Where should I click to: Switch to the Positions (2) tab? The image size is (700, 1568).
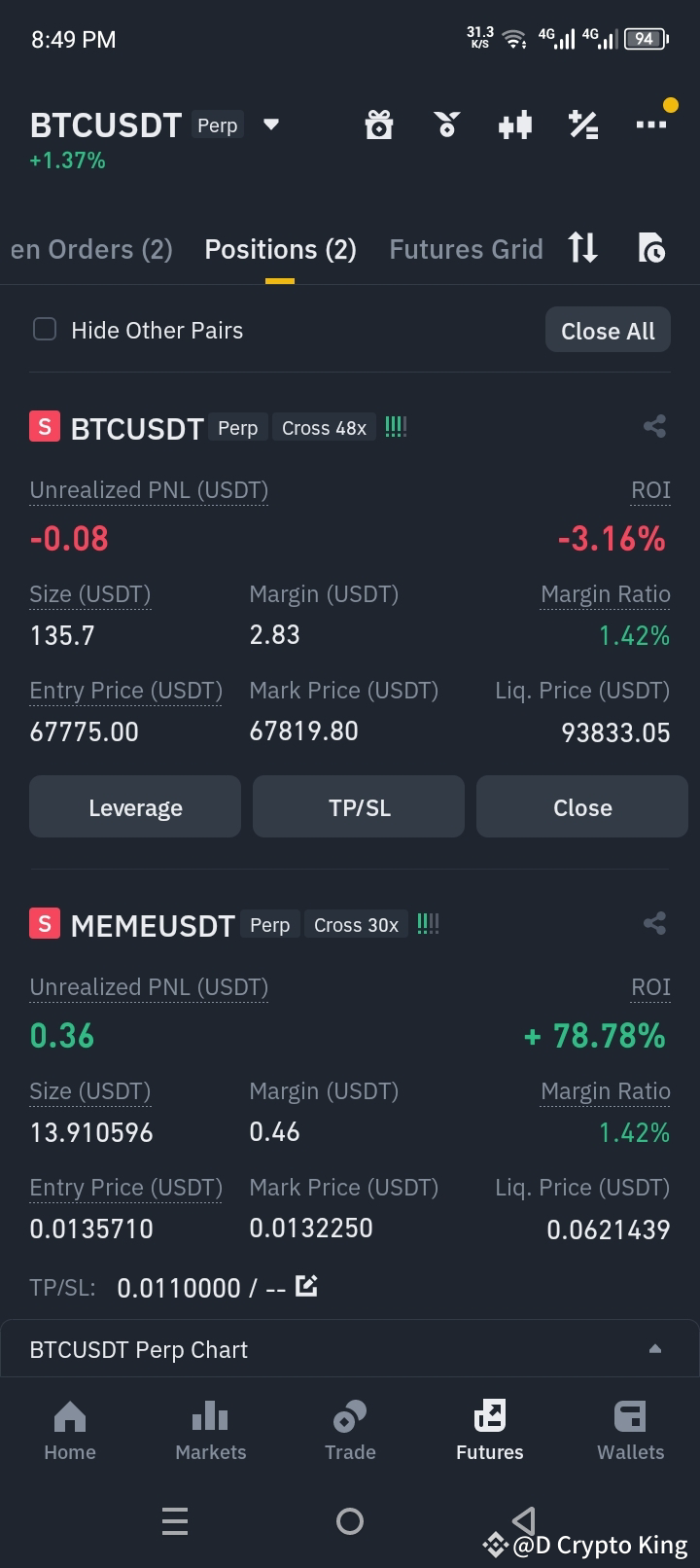click(280, 248)
